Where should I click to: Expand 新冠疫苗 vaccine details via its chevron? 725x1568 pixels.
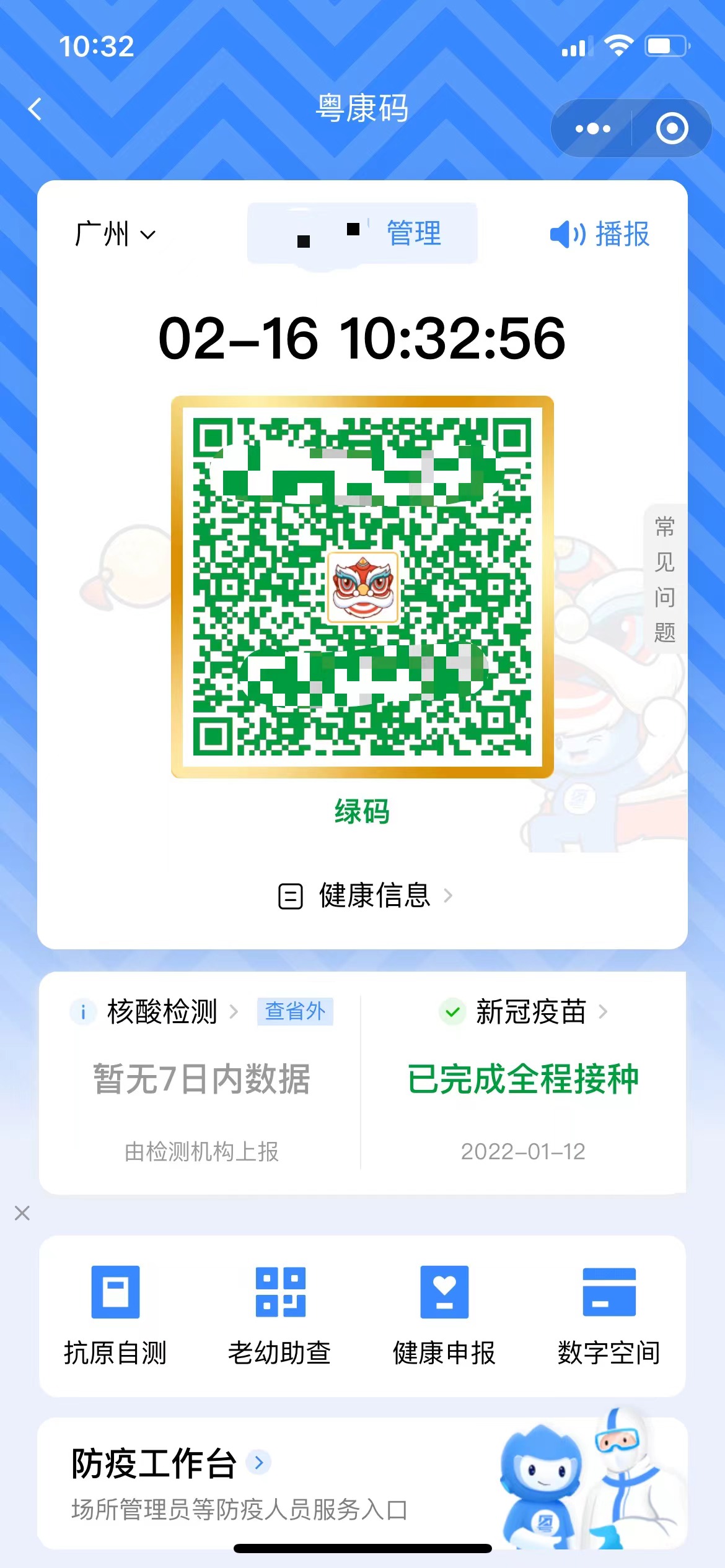pos(603,1011)
